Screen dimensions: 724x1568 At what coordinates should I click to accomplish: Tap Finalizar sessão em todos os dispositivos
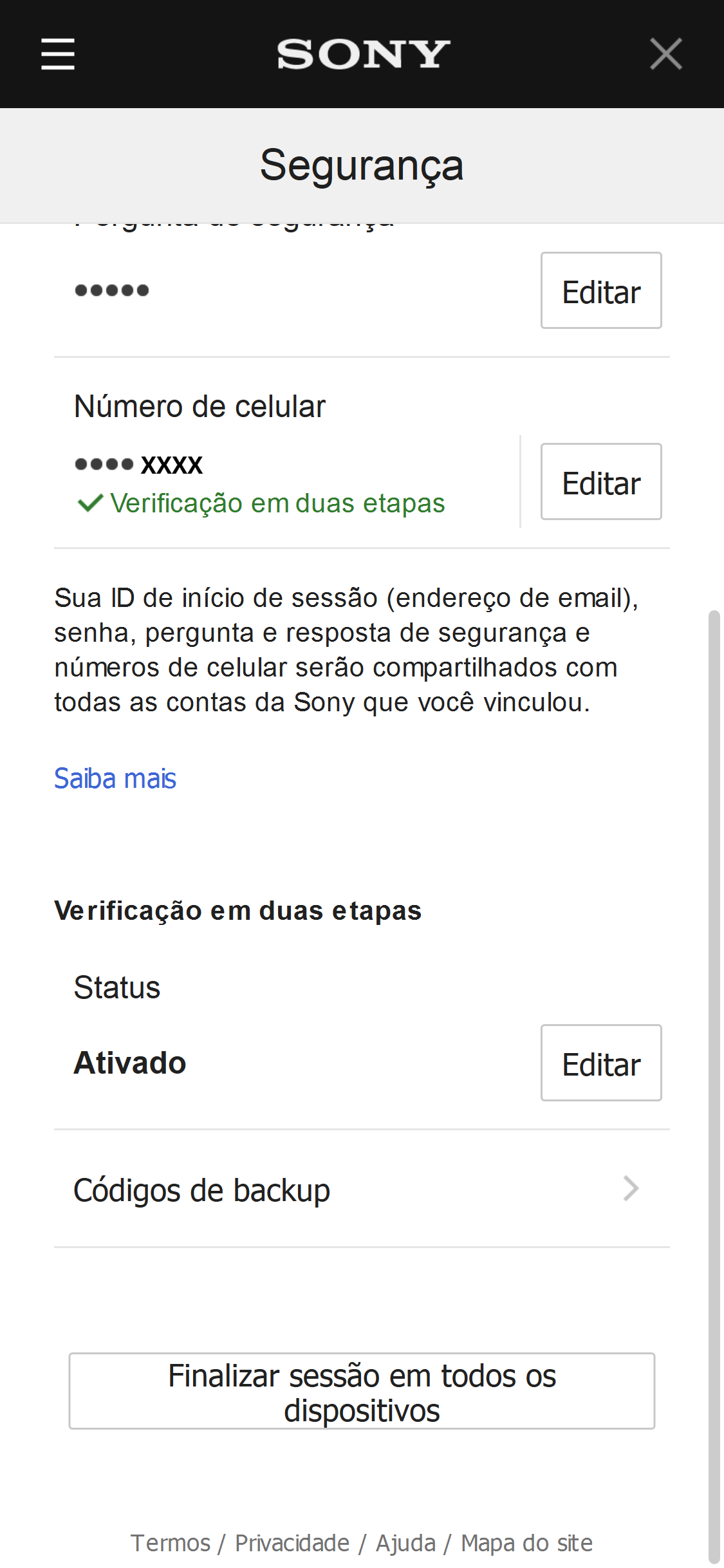(362, 1392)
